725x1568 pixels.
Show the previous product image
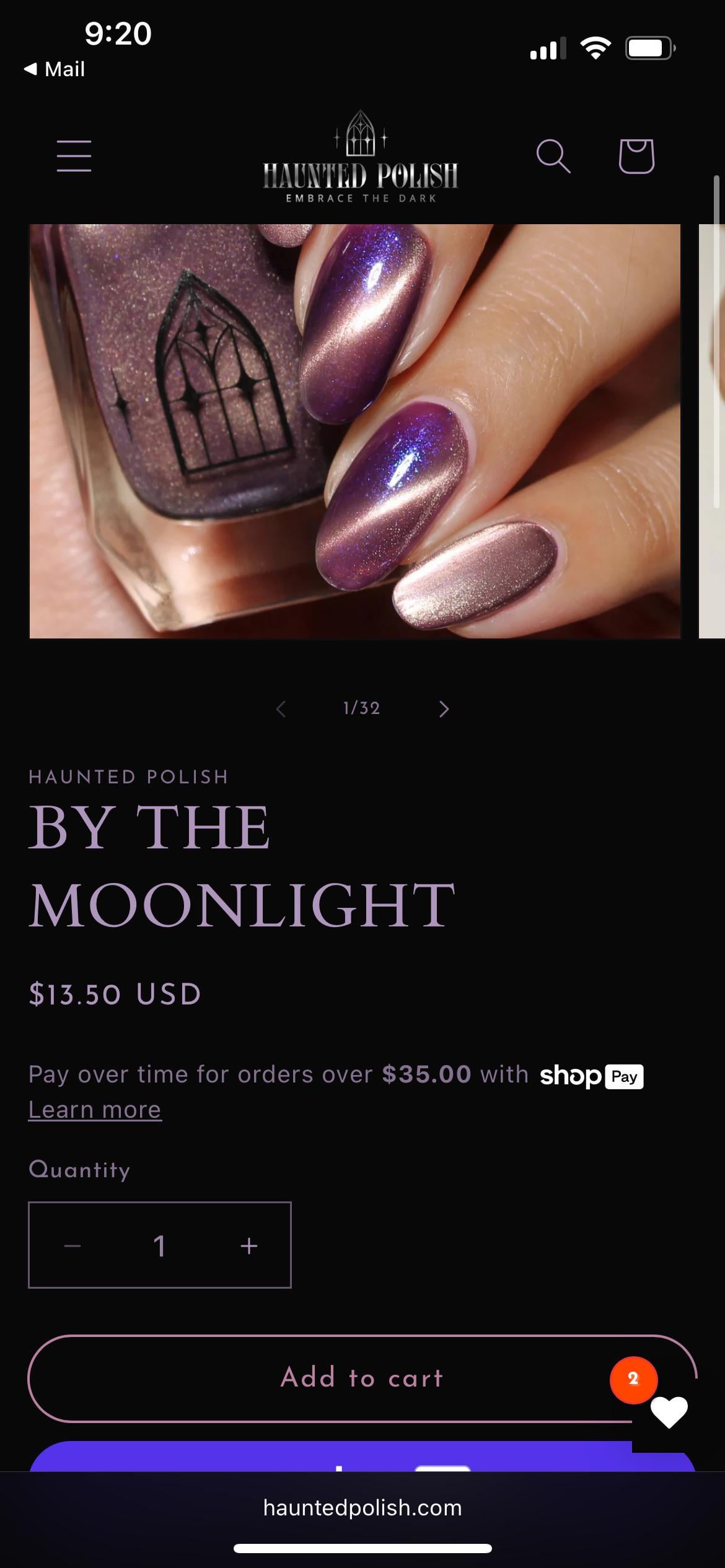(281, 709)
